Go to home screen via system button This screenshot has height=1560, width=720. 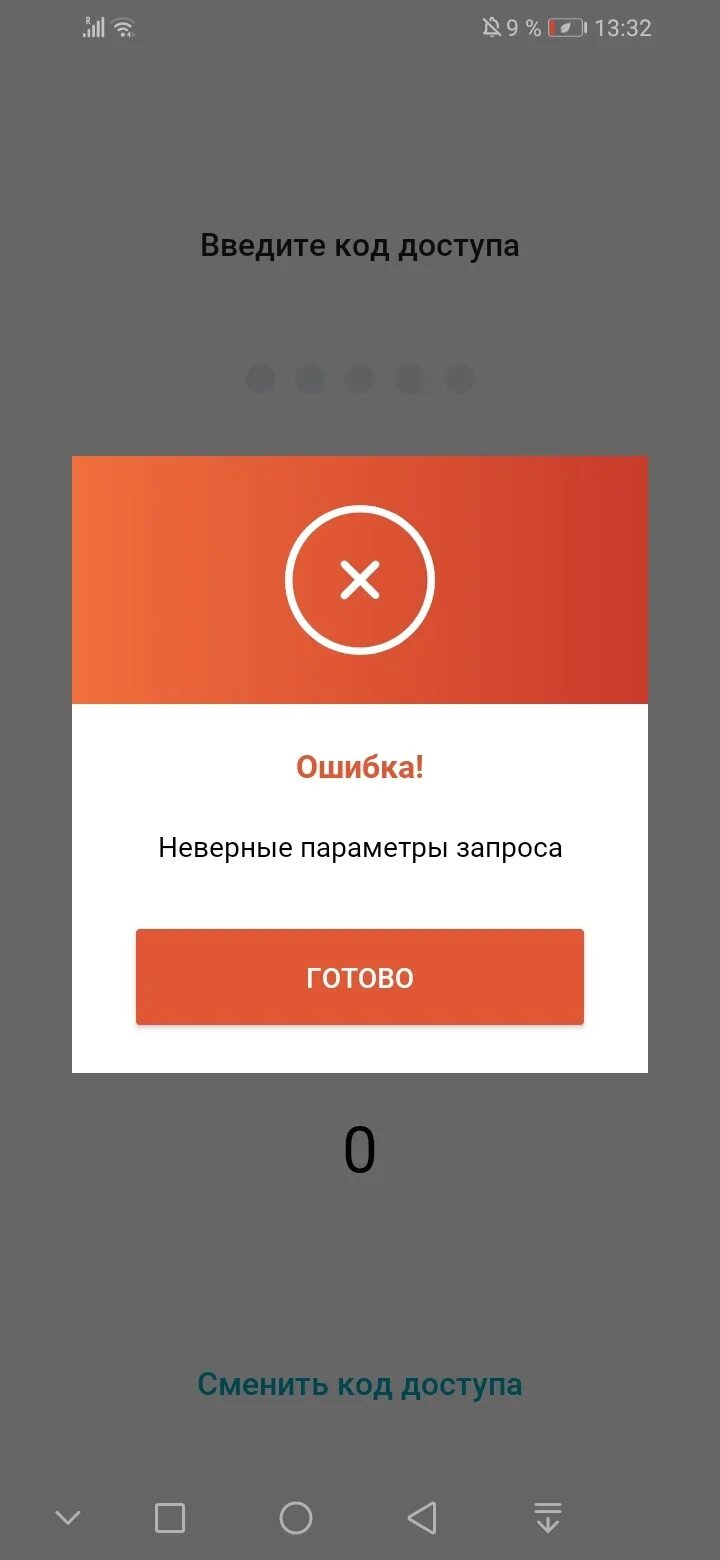coord(296,1518)
